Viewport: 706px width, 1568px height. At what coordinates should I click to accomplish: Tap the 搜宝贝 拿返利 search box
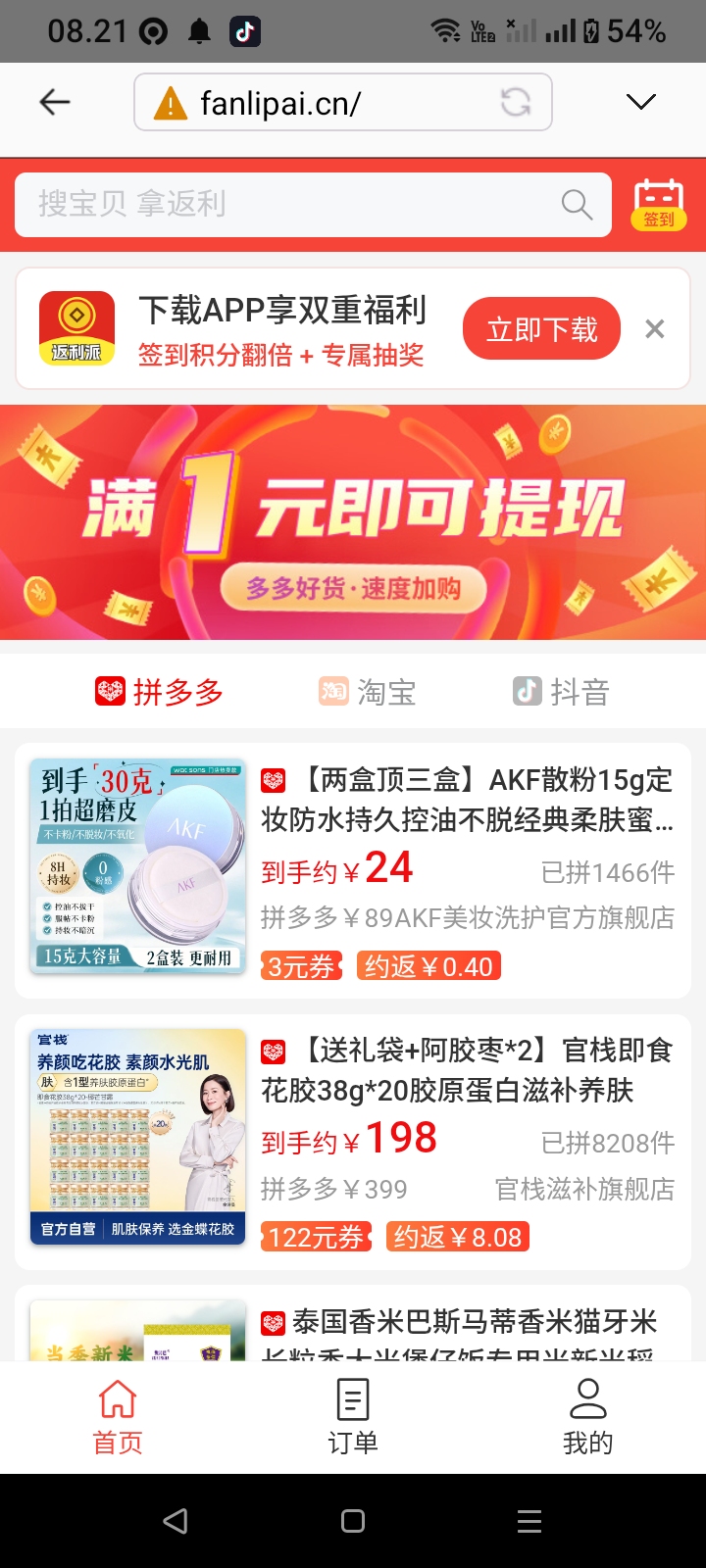pyautogui.click(x=294, y=204)
